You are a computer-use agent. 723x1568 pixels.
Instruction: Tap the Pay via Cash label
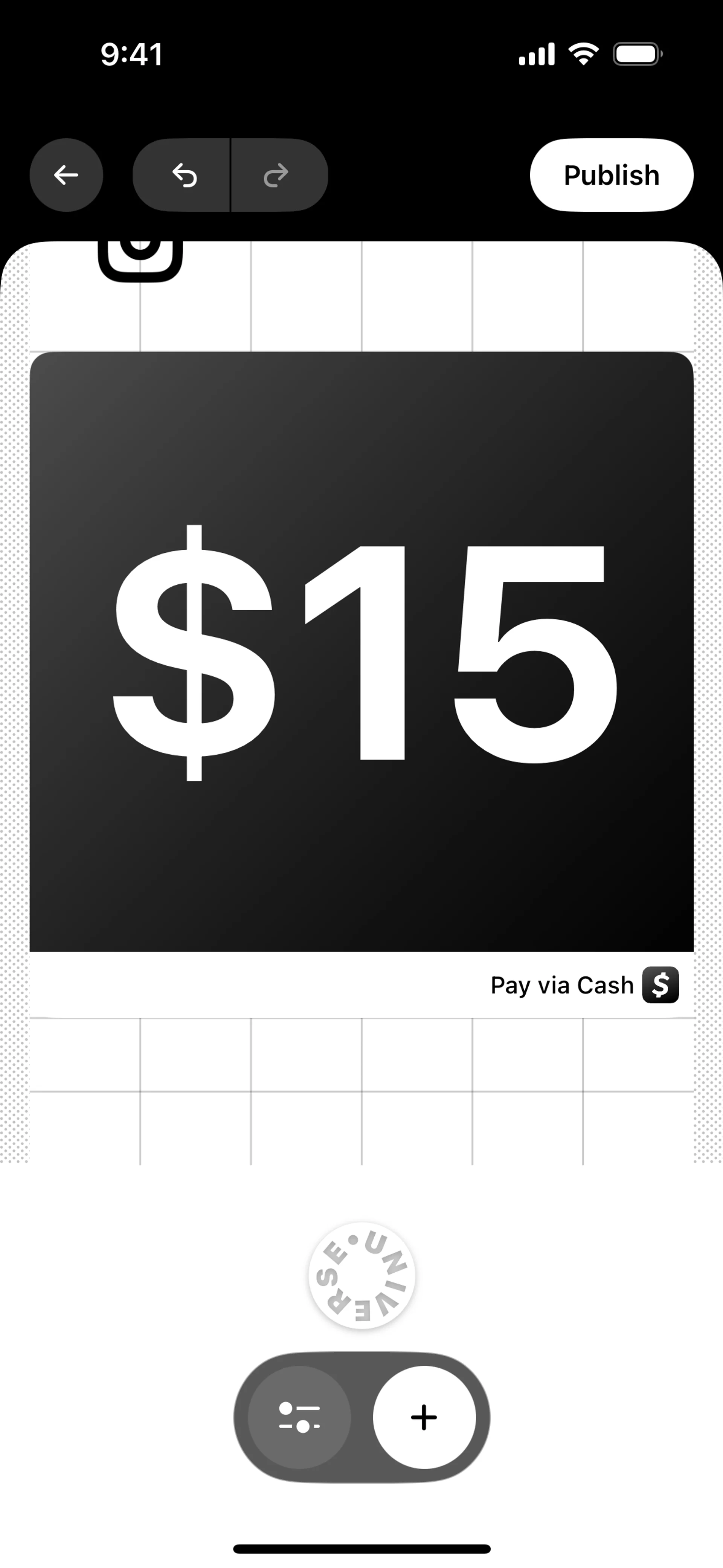562,985
